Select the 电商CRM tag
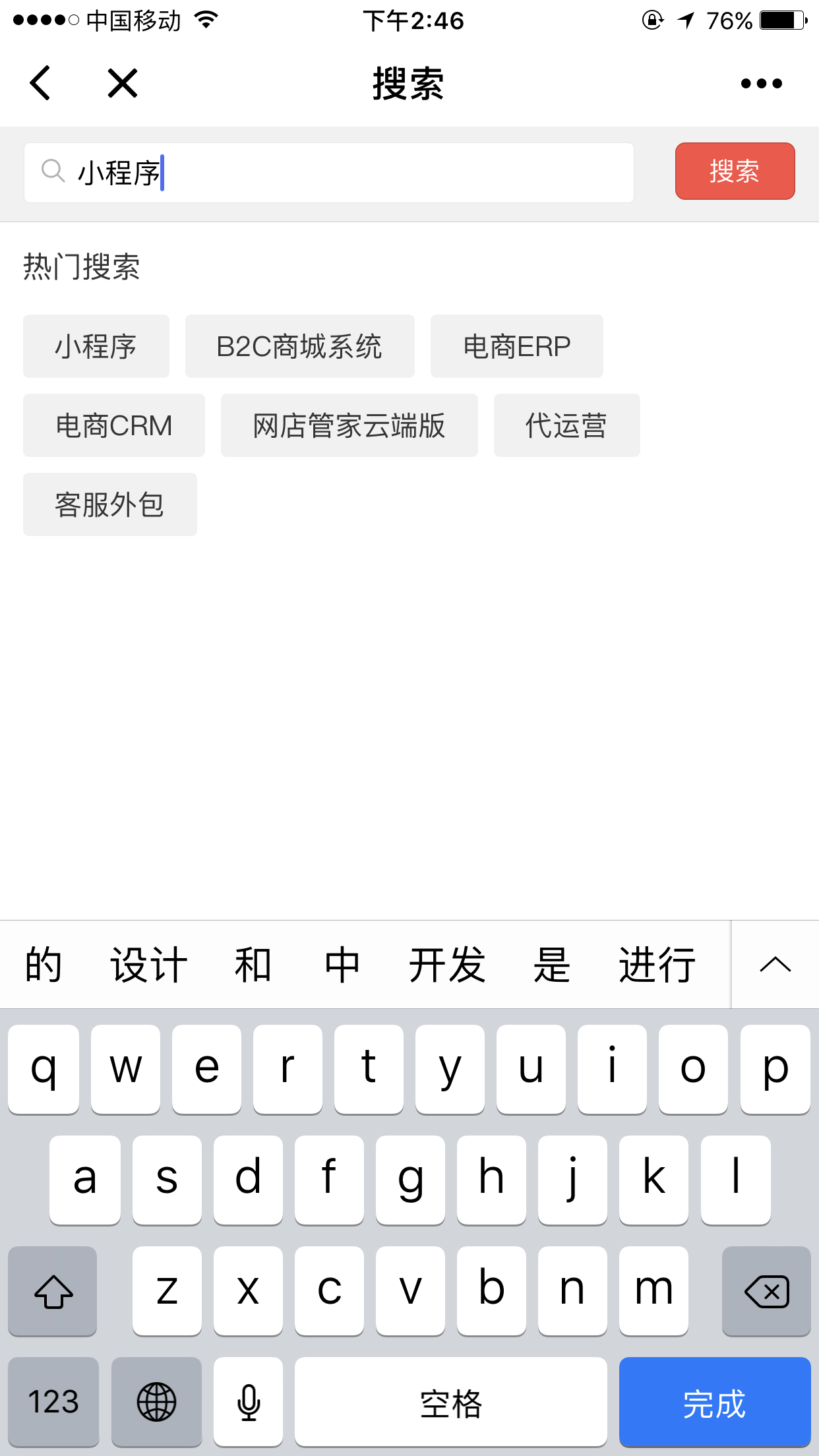The height and width of the screenshot is (1456, 819). tap(114, 425)
